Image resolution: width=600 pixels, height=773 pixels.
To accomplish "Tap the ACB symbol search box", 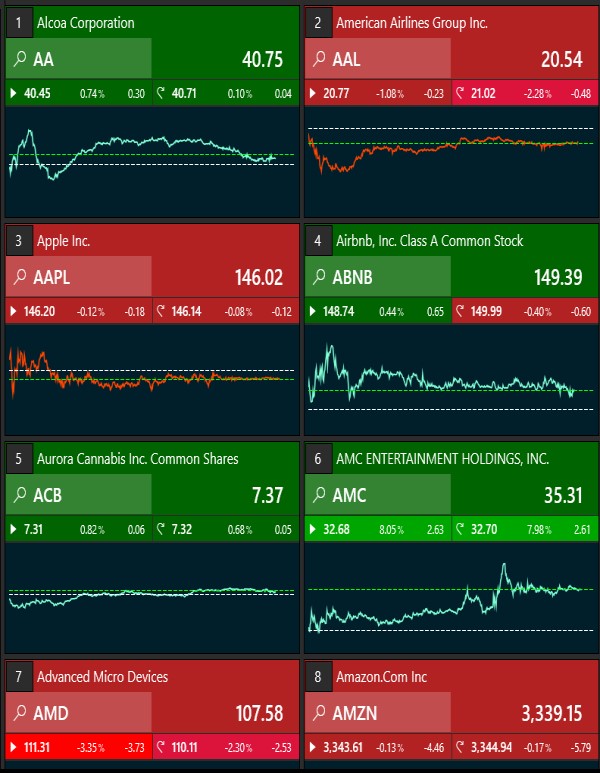I will pos(79,494).
